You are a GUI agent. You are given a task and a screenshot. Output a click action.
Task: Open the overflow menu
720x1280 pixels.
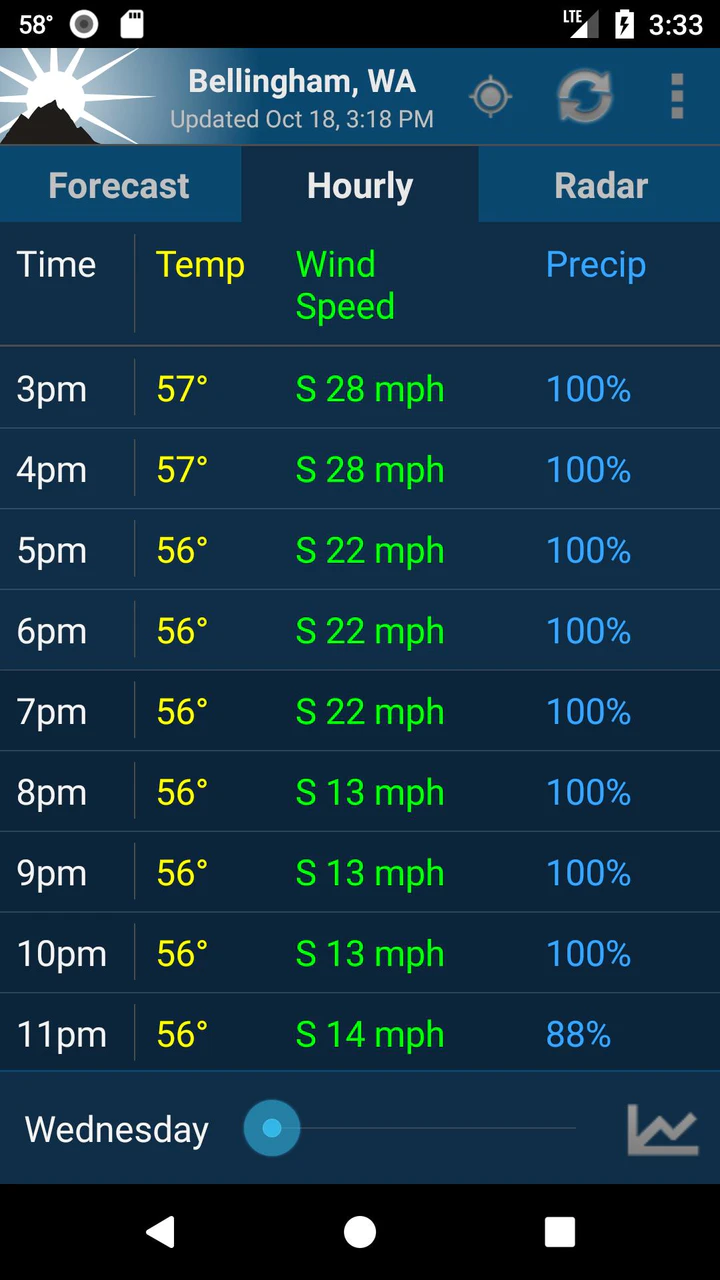coord(677,97)
